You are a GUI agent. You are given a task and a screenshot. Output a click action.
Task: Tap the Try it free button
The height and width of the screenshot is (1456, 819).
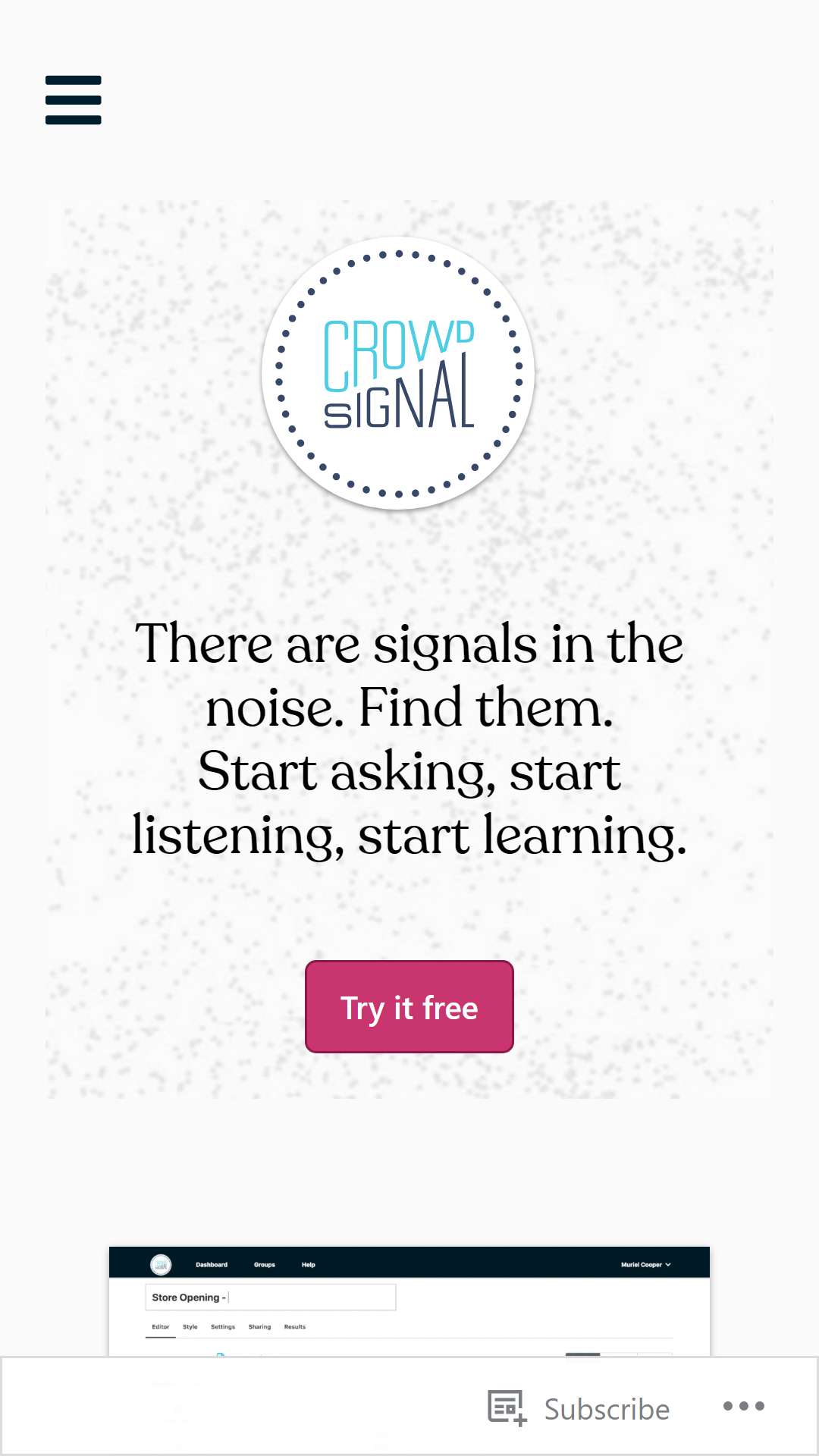tap(409, 1006)
